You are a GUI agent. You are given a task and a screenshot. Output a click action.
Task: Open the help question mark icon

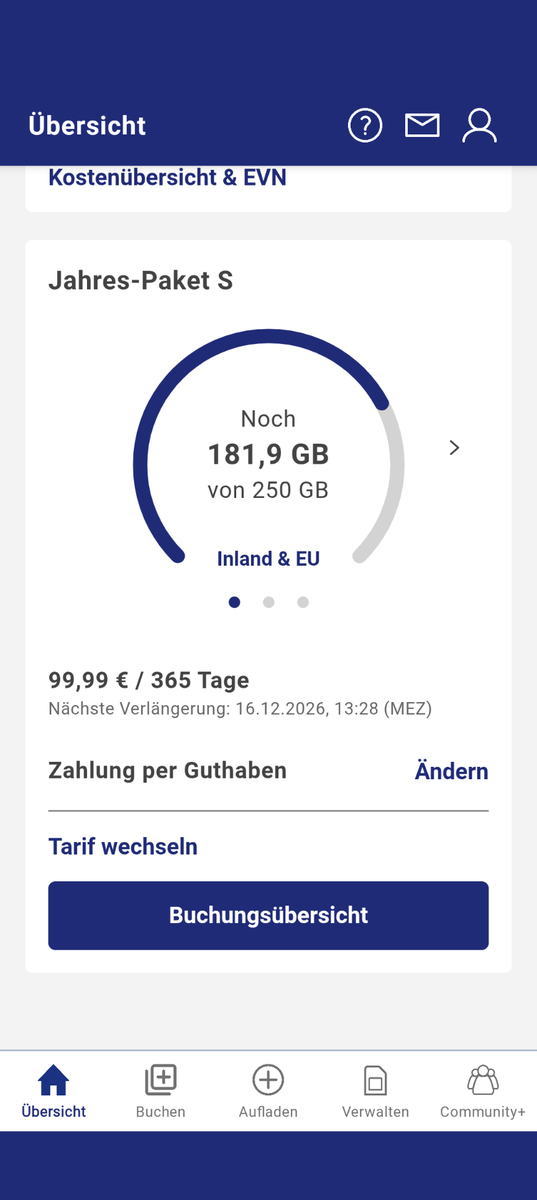coord(365,125)
